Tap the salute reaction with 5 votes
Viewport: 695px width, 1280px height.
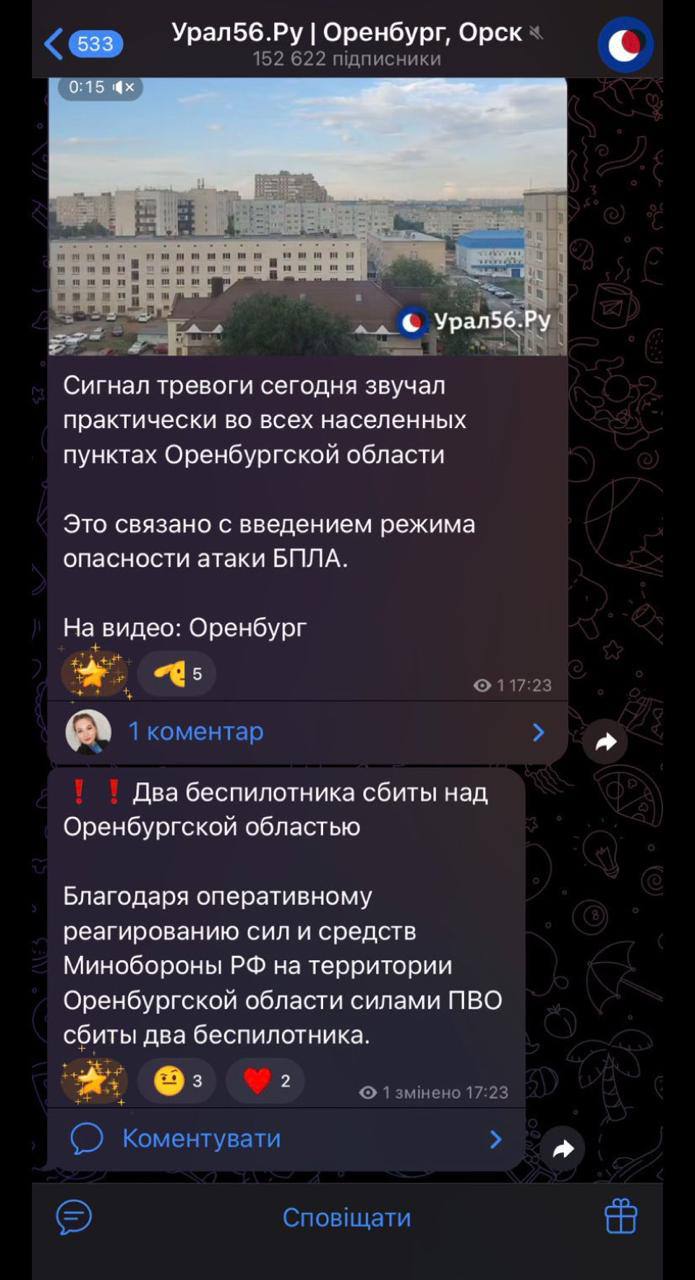click(x=176, y=674)
